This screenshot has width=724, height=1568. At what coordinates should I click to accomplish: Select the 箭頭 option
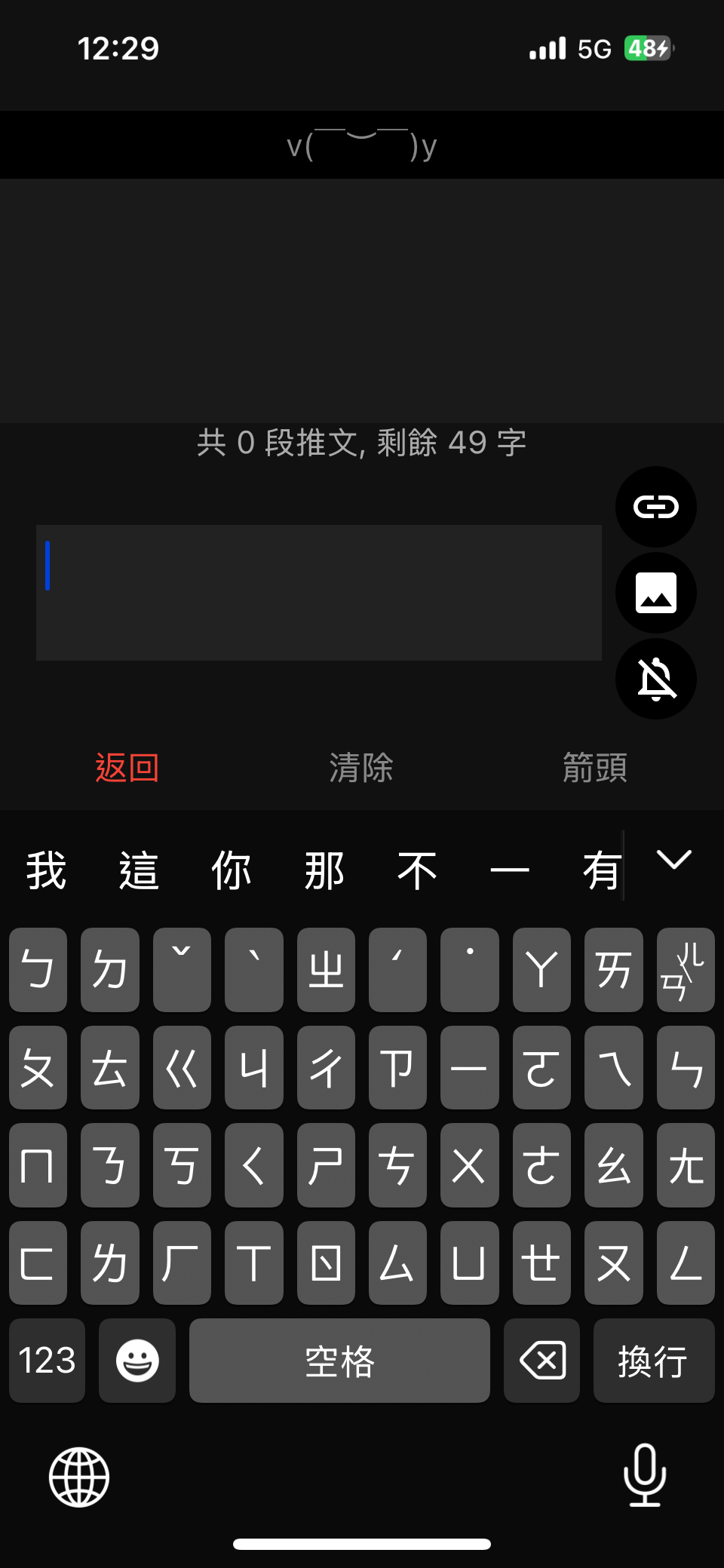595,768
